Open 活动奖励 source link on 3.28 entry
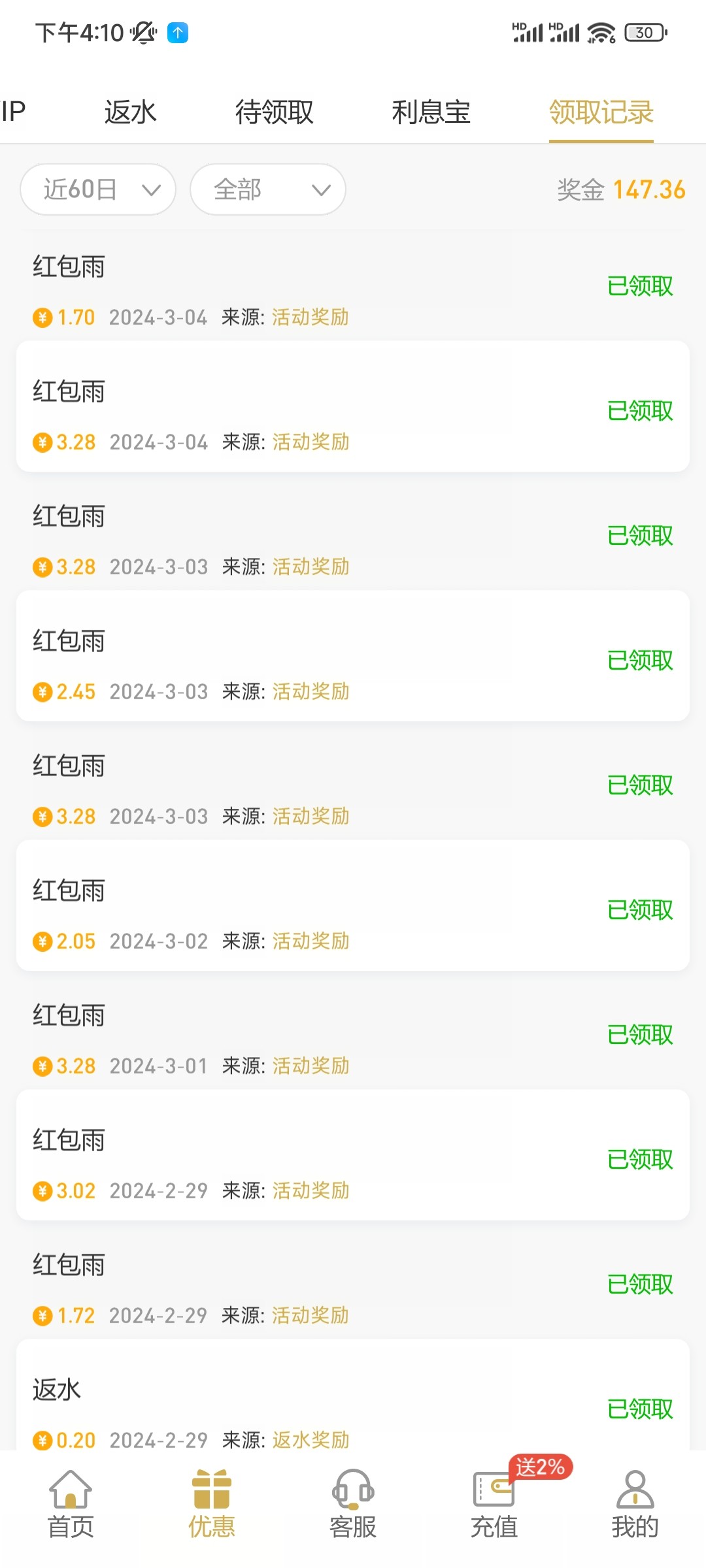706x1568 pixels. (310, 442)
